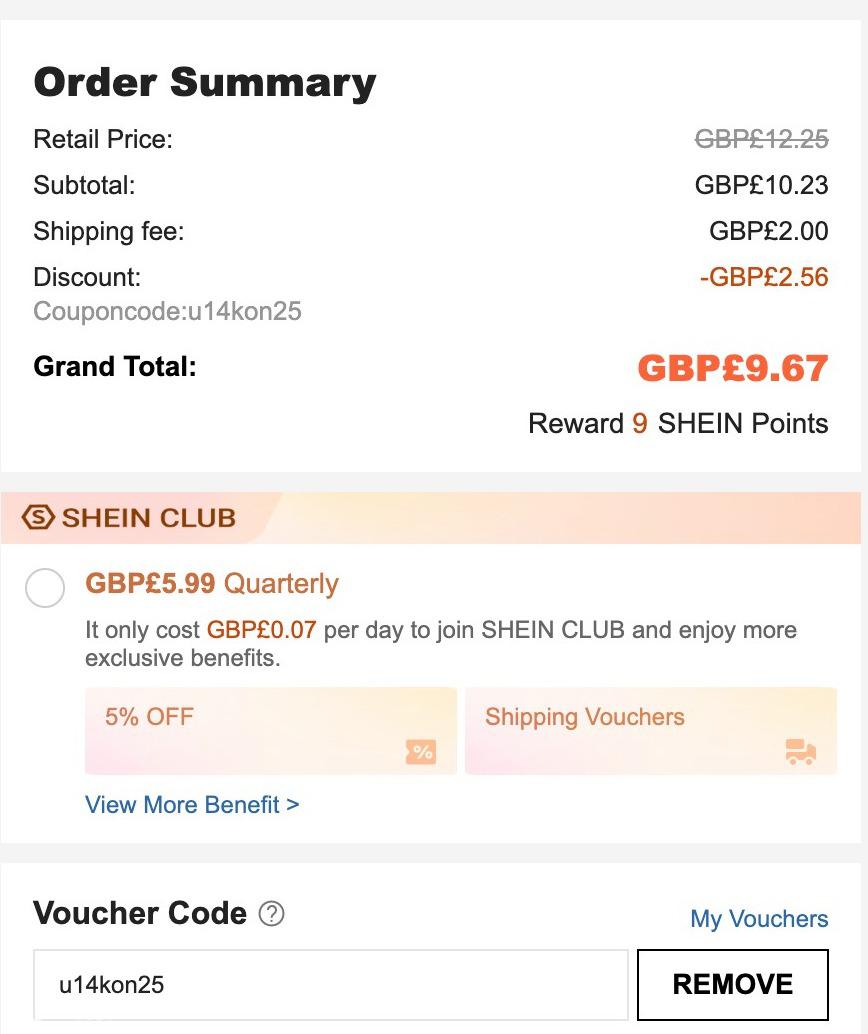Remove the applied voucher code
Viewport: 868px width, 1034px height.
tap(732, 985)
